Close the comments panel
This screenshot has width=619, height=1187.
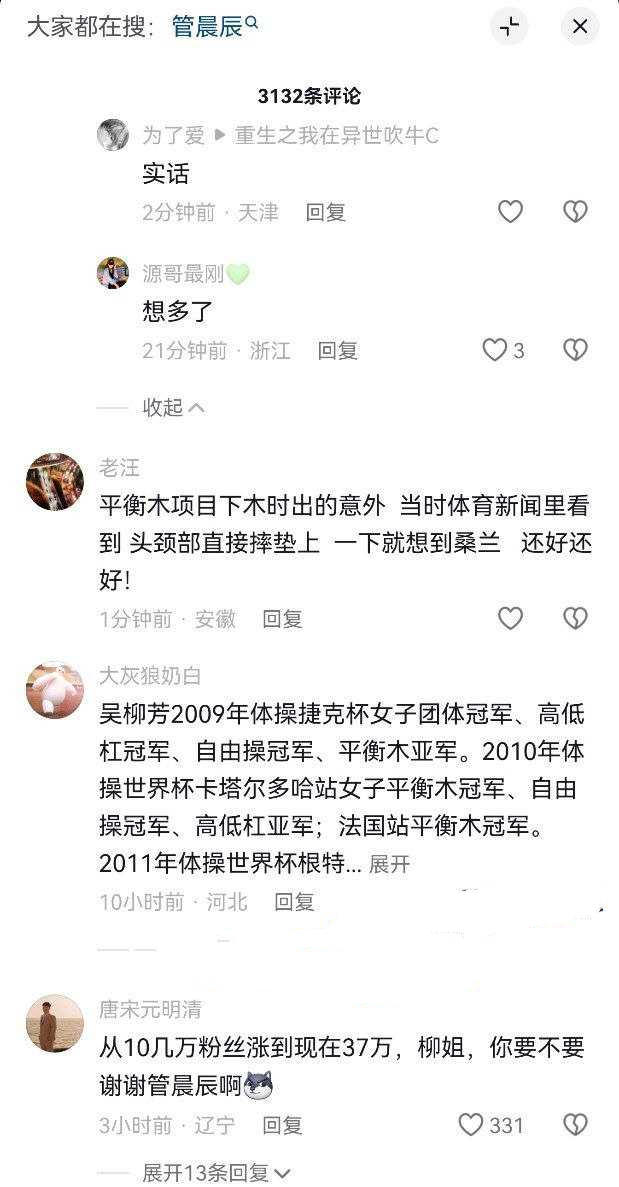(x=580, y=27)
